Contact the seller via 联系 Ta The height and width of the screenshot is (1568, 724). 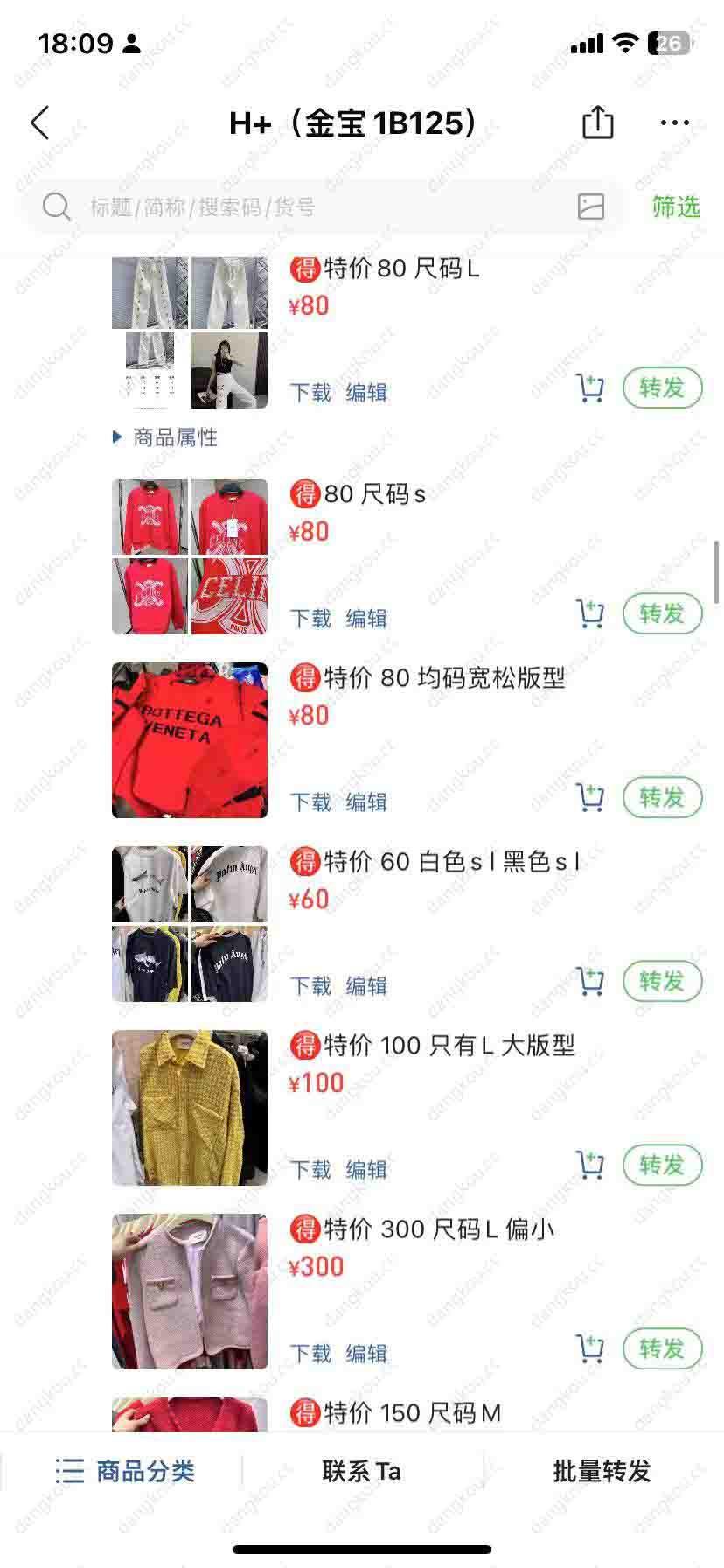(362, 1471)
